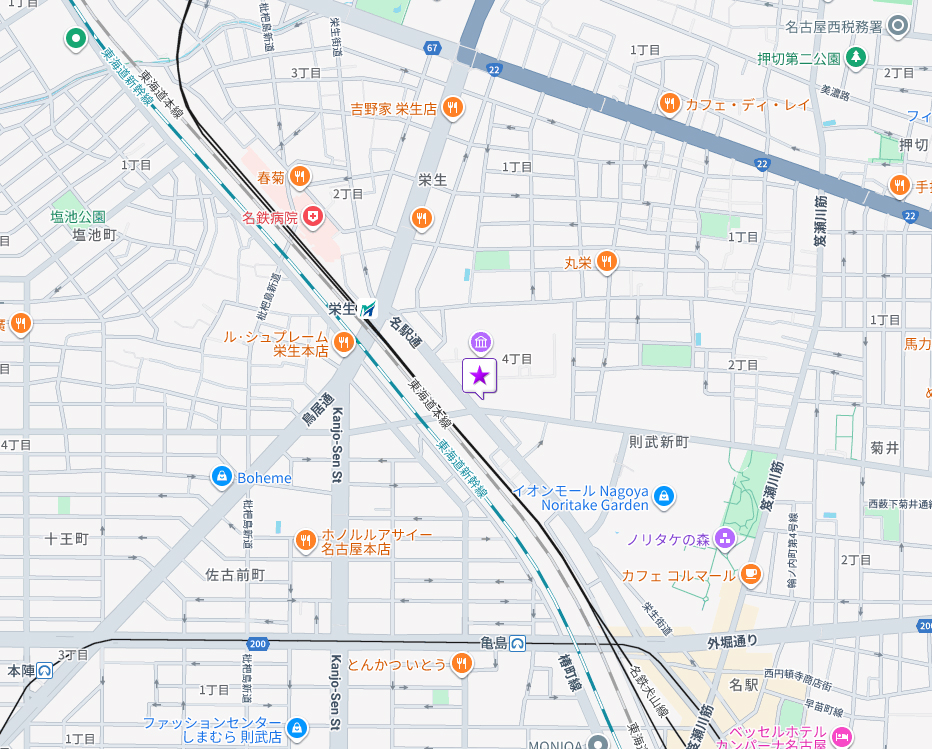Tap the カフェ コルマール cafe pin
The image size is (932, 749).
750,574
